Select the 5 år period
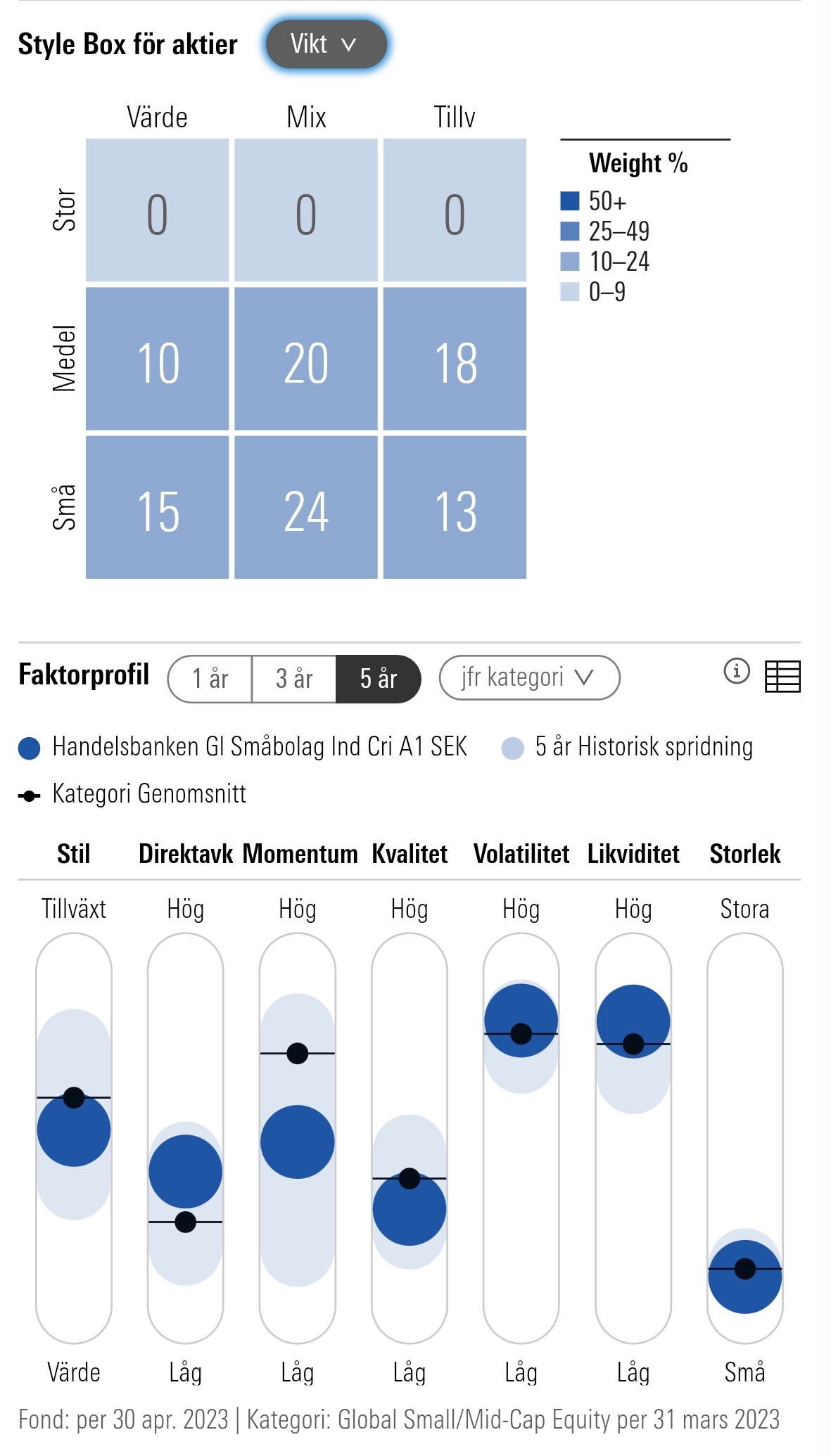 pos(379,679)
